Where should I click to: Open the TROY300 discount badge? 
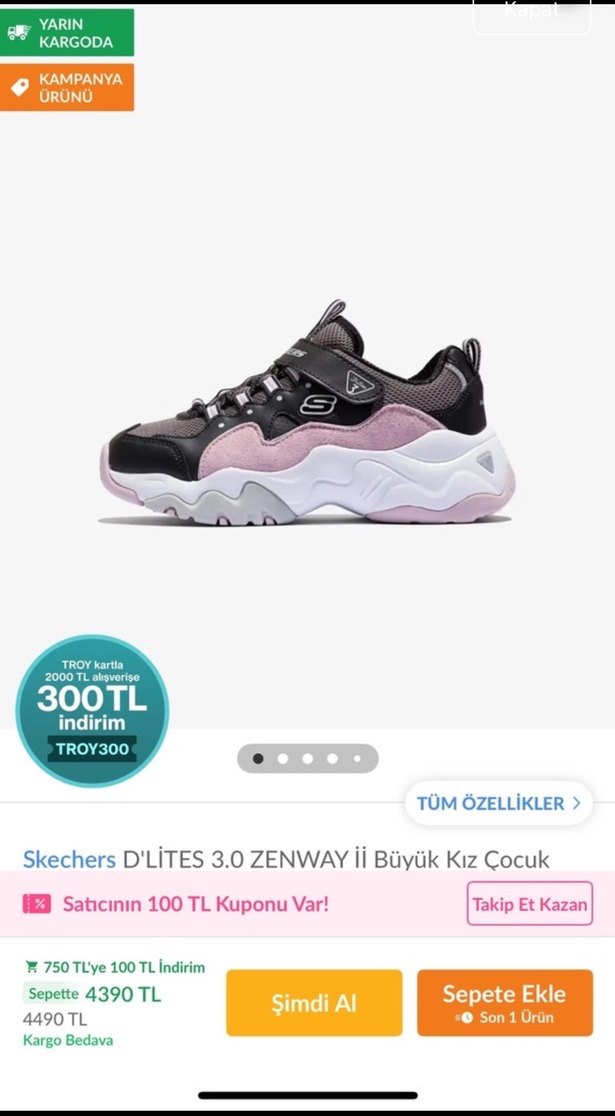(x=92, y=711)
